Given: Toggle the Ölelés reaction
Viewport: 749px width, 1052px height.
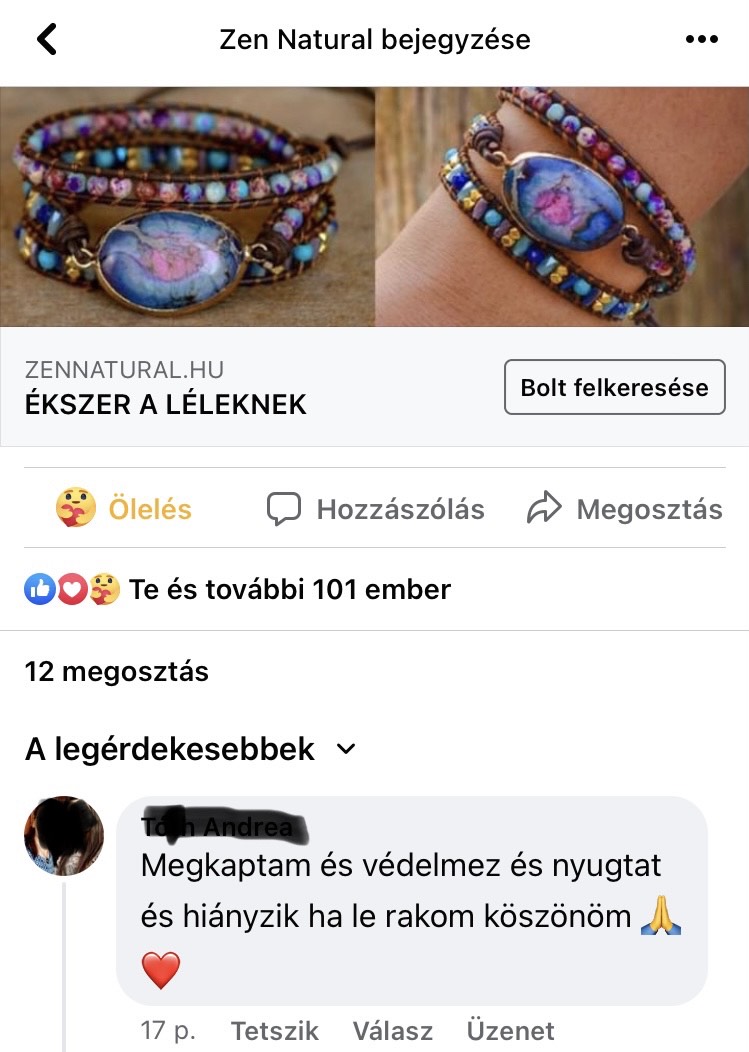Looking at the screenshot, I should click(x=124, y=509).
